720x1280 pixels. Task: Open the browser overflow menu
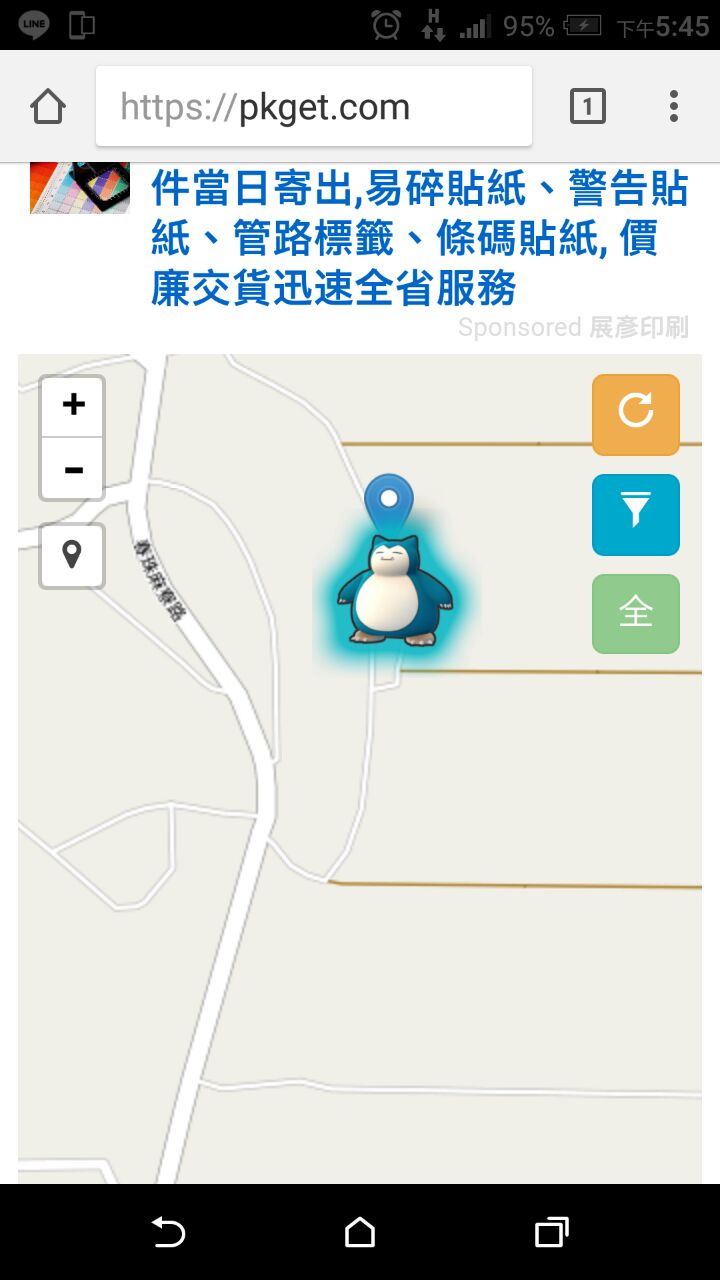pos(674,106)
